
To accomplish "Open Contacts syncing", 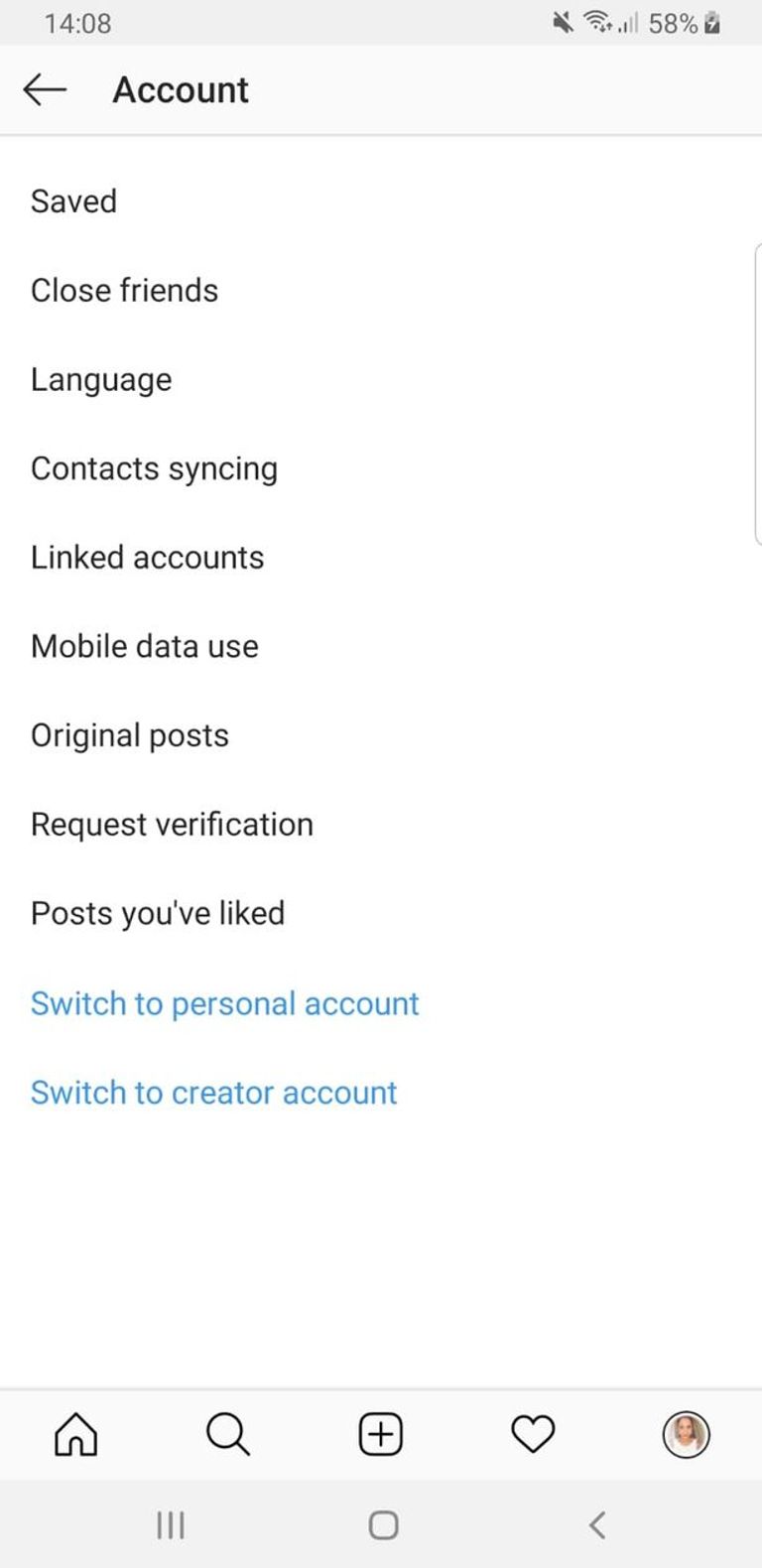I will click(154, 467).
